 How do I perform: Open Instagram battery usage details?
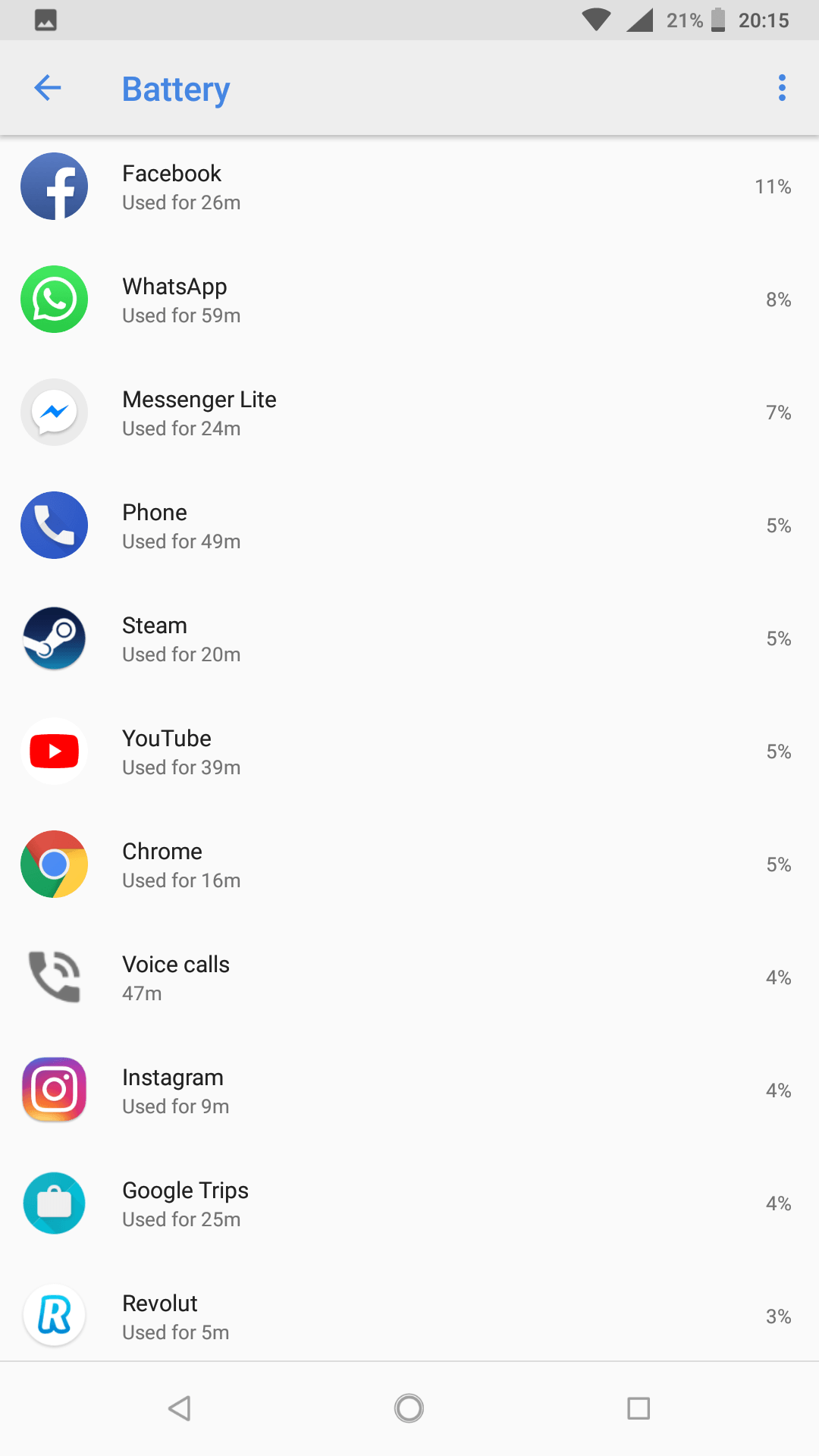(409, 1090)
